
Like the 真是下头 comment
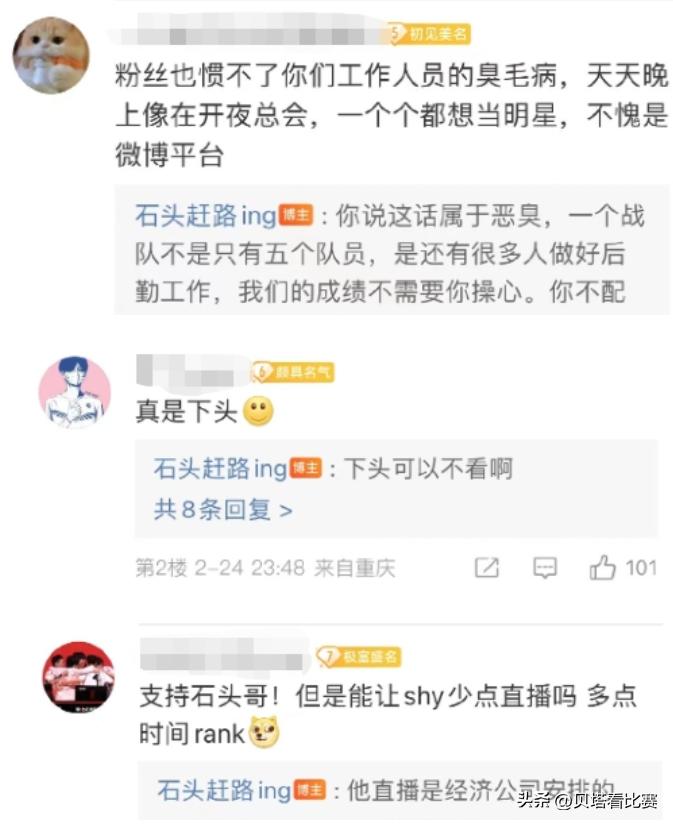603,568
